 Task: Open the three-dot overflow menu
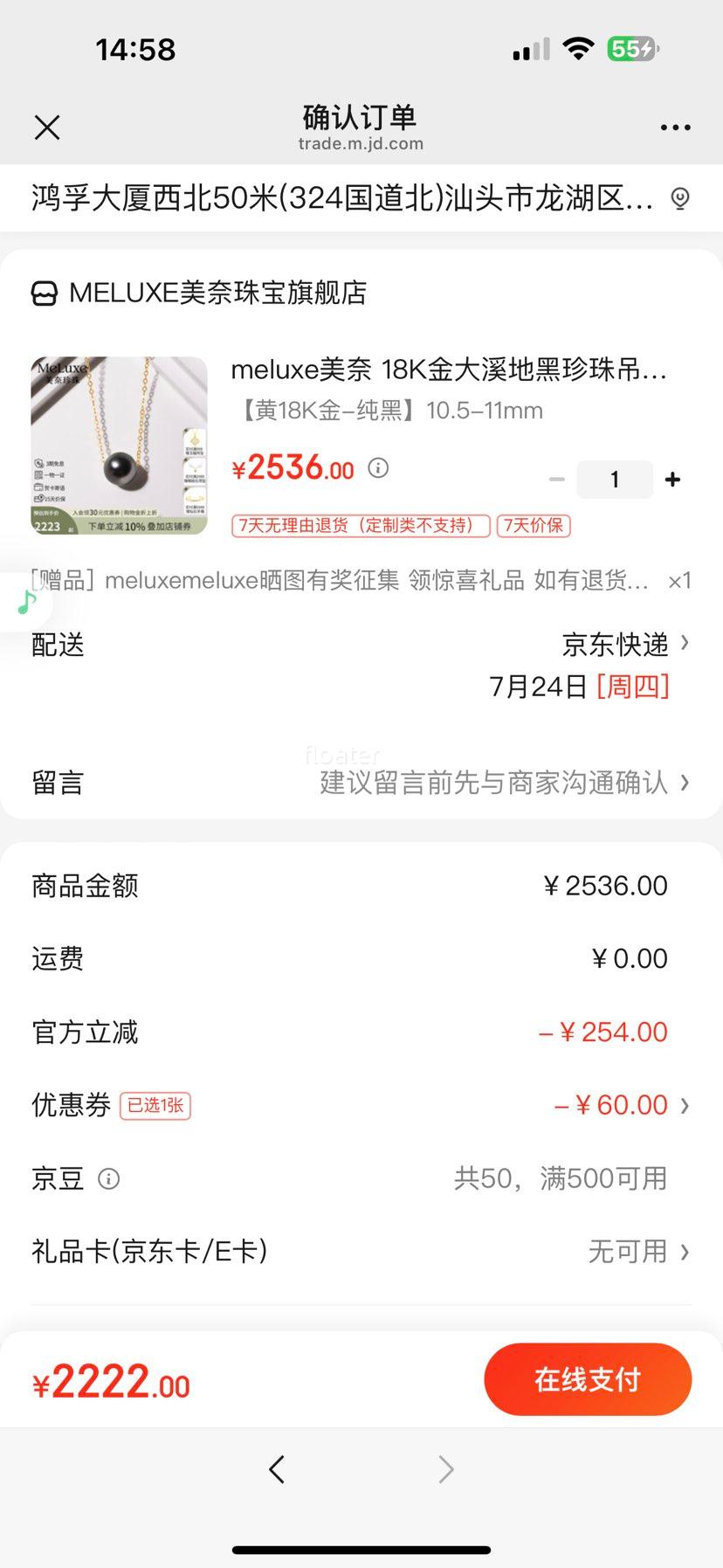pyautogui.click(x=675, y=128)
